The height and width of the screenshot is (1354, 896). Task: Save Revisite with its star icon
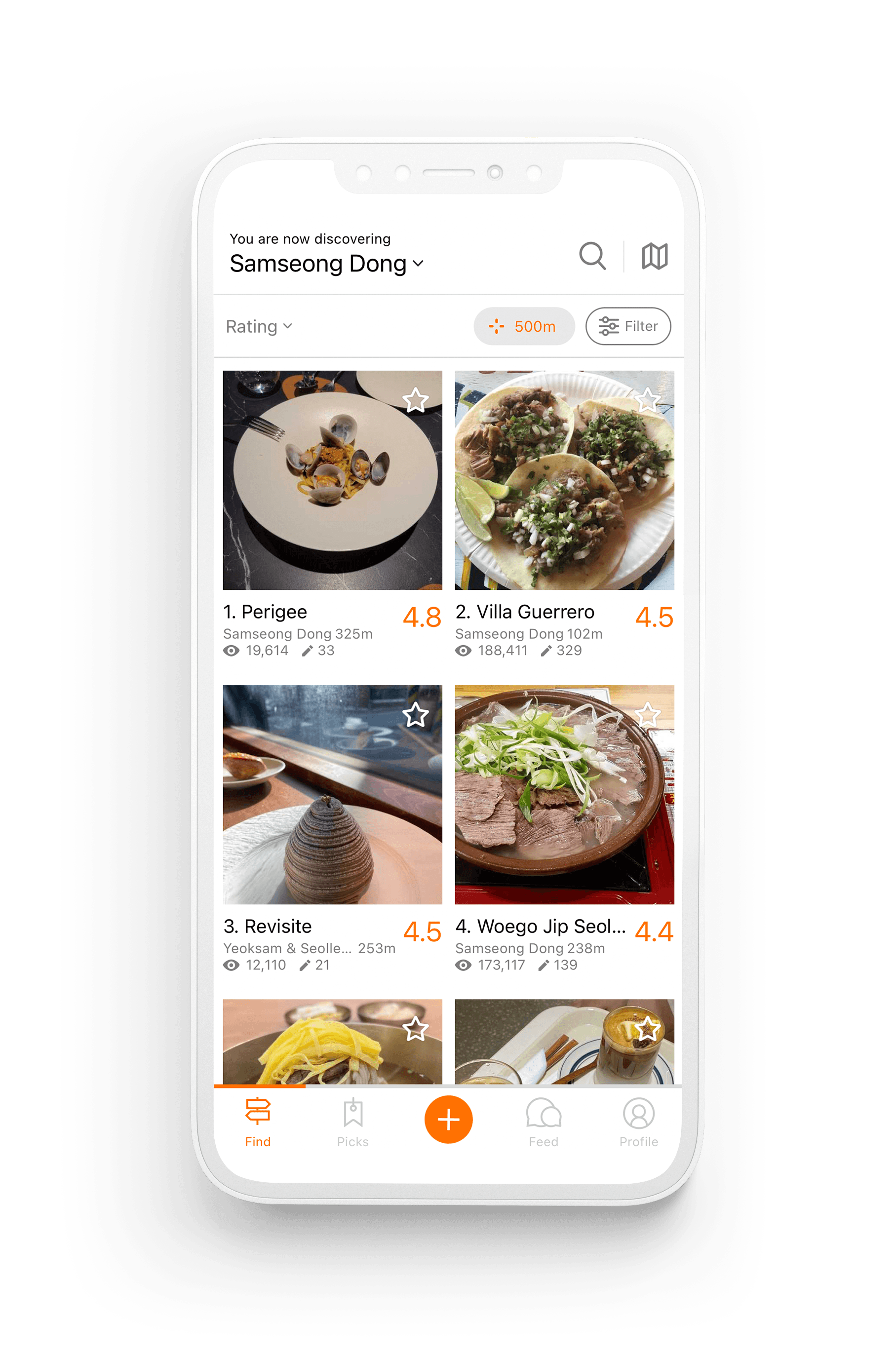pyautogui.click(x=416, y=714)
